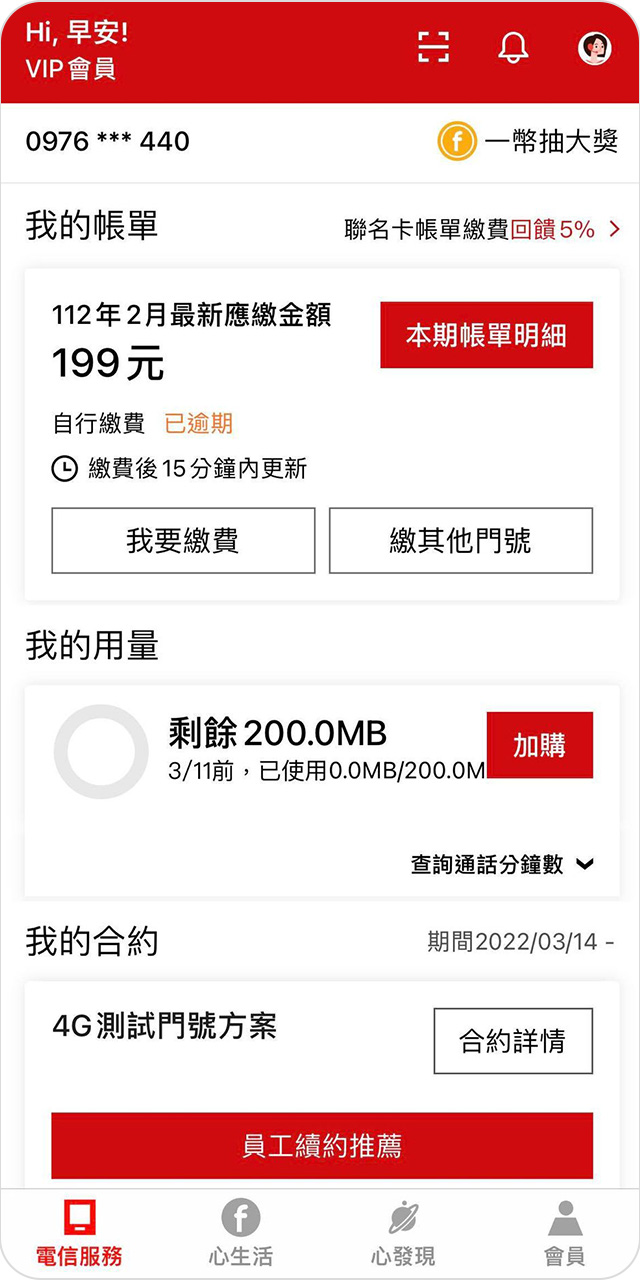The width and height of the screenshot is (640, 1280).
Task: Switch to 心生活 tab
Action: (240, 1234)
